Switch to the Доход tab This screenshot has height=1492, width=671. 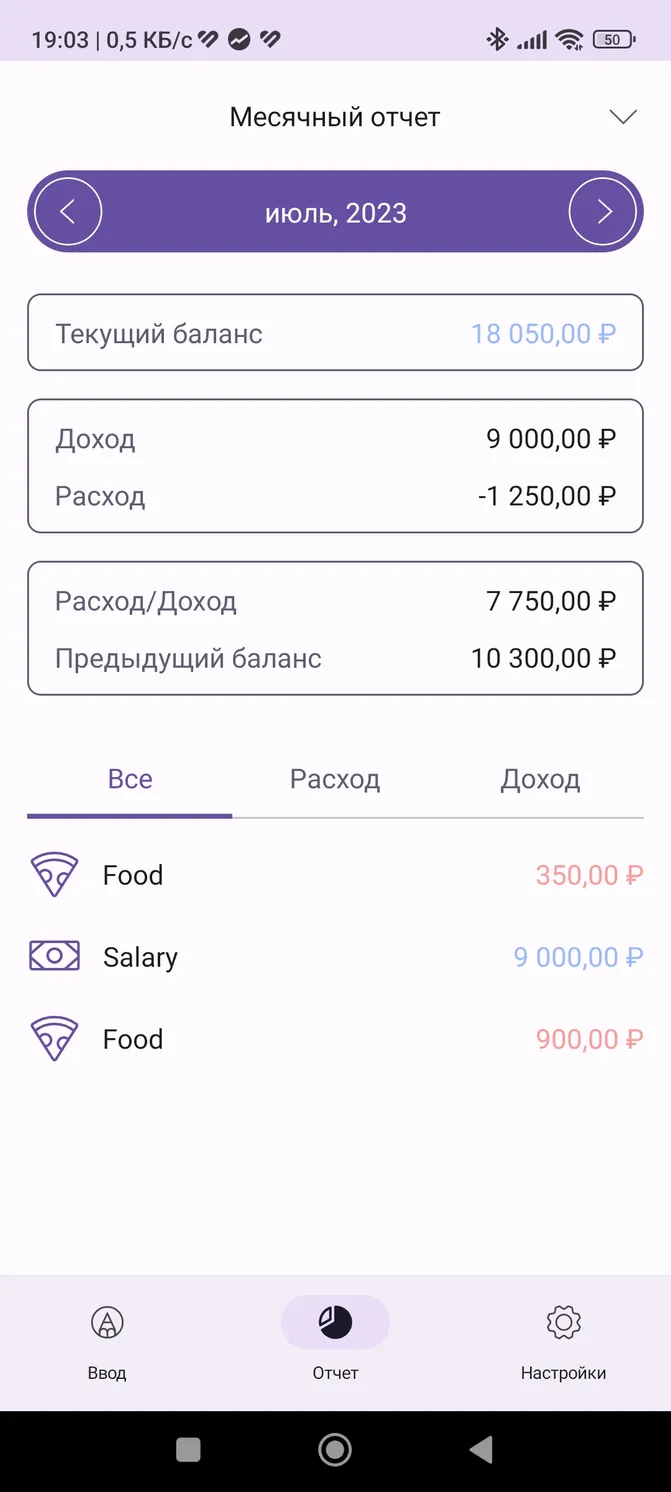coord(540,779)
